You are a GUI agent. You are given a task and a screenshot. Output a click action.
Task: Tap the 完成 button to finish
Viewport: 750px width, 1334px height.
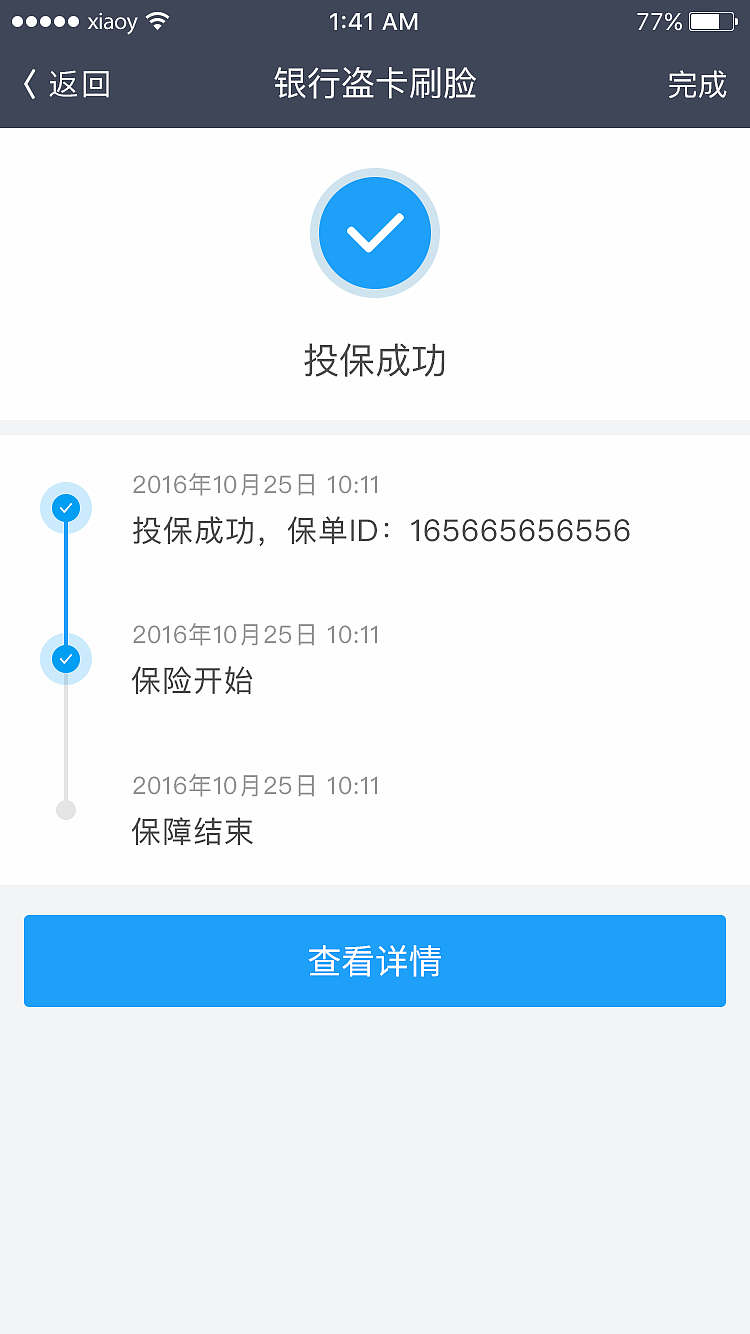pos(697,84)
